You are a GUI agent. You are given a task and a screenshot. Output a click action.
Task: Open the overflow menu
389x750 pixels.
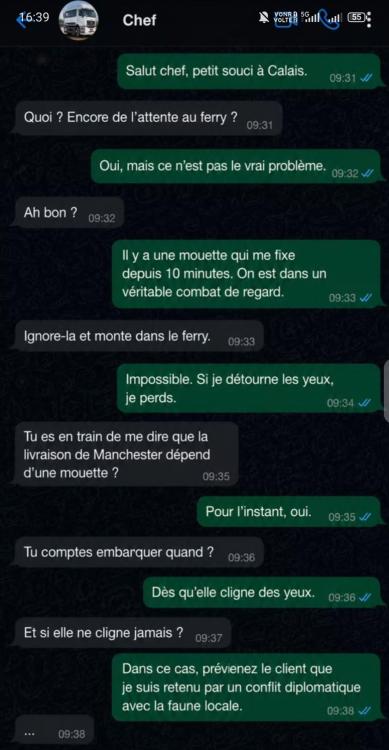point(368,20)
